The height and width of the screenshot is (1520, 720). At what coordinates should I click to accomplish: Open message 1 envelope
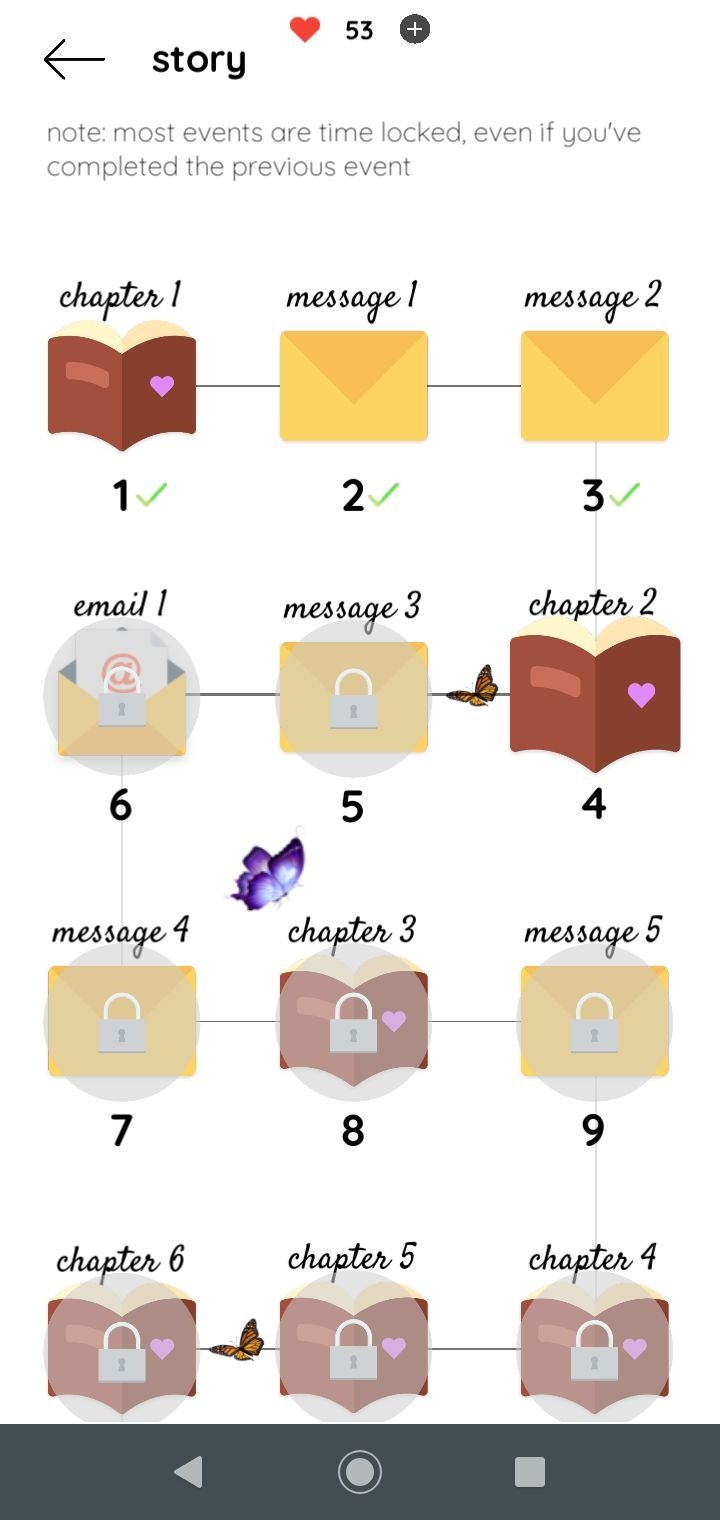click(353, 385)
